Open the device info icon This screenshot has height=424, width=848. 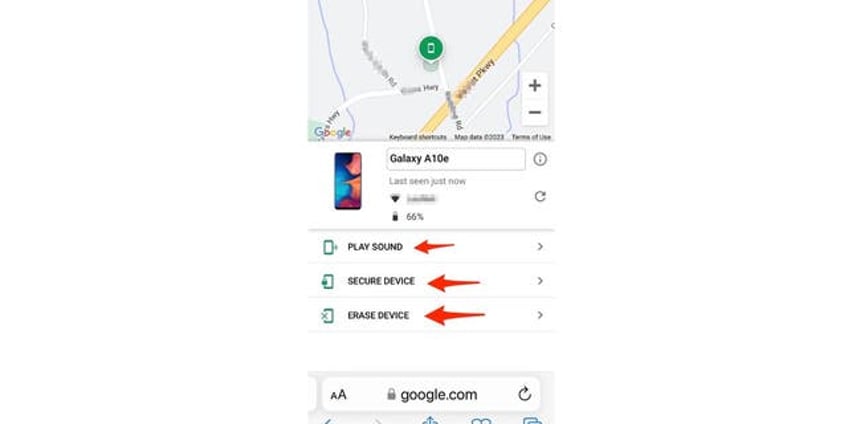[540, 160]
